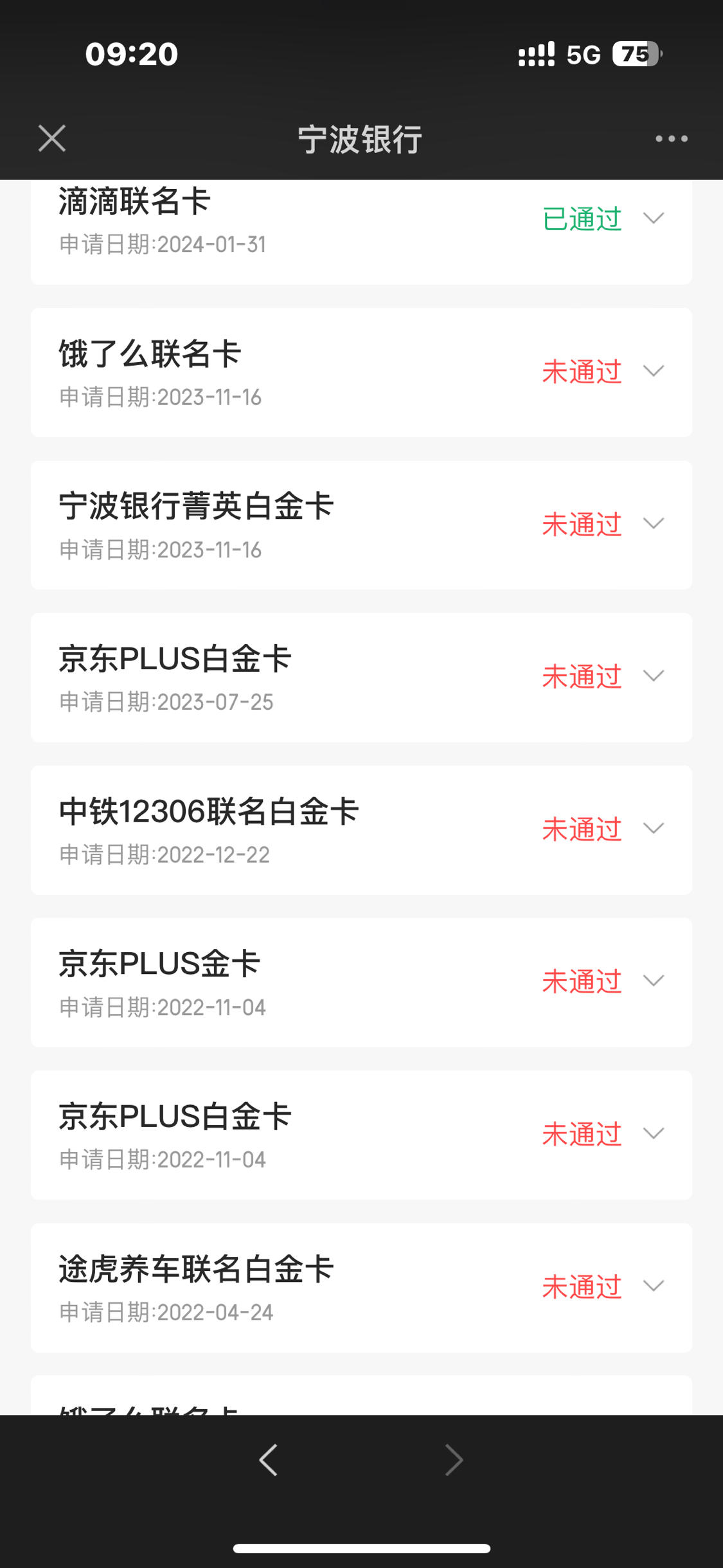Expand the 滴滴联名卡 application details

(x=654, y=219)
